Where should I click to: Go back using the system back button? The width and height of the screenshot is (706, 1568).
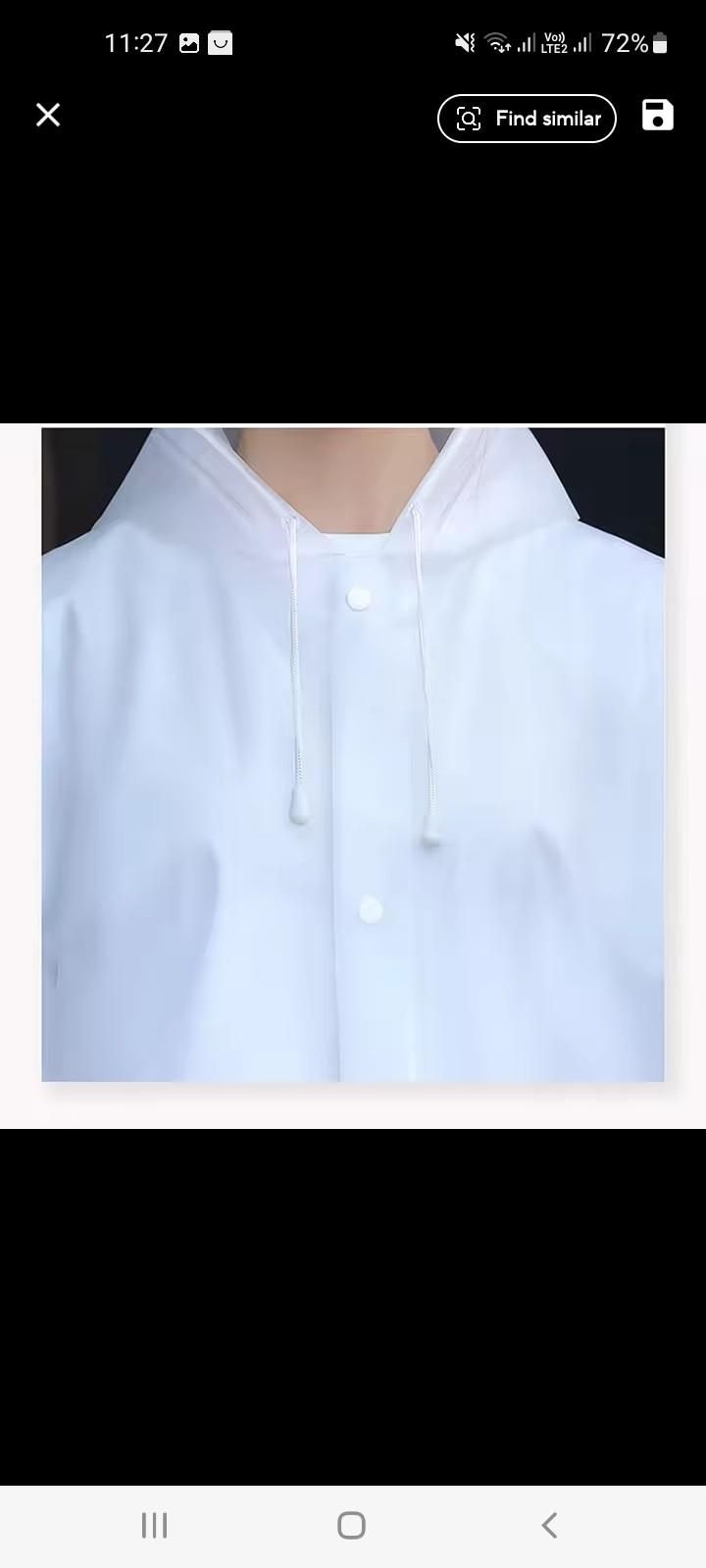point(549,1525)
